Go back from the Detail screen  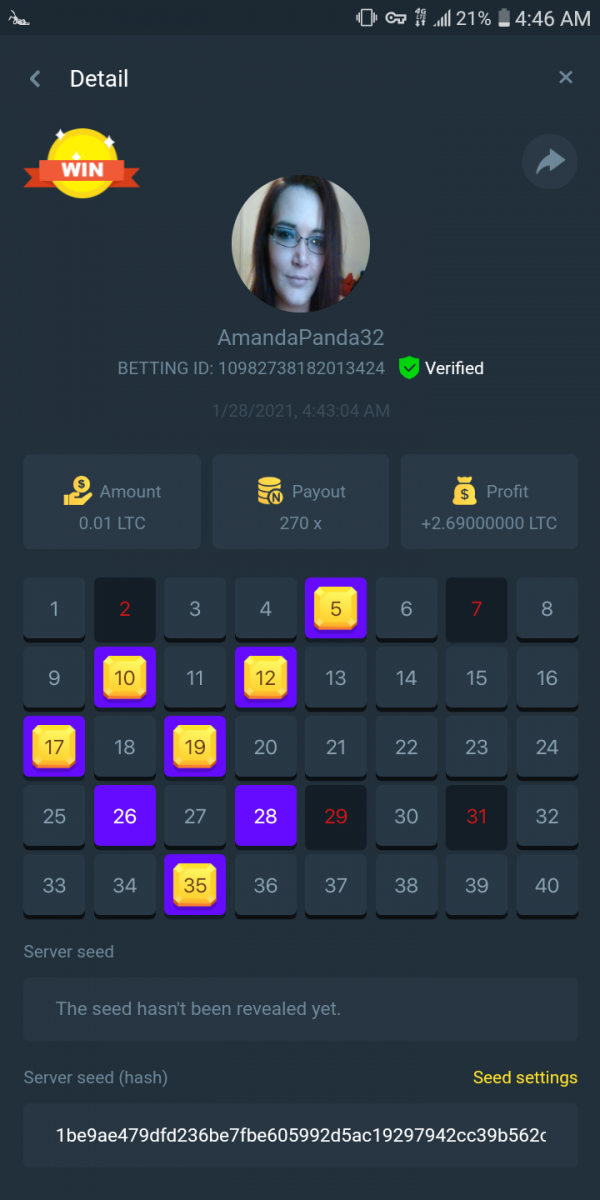(35, 79)
